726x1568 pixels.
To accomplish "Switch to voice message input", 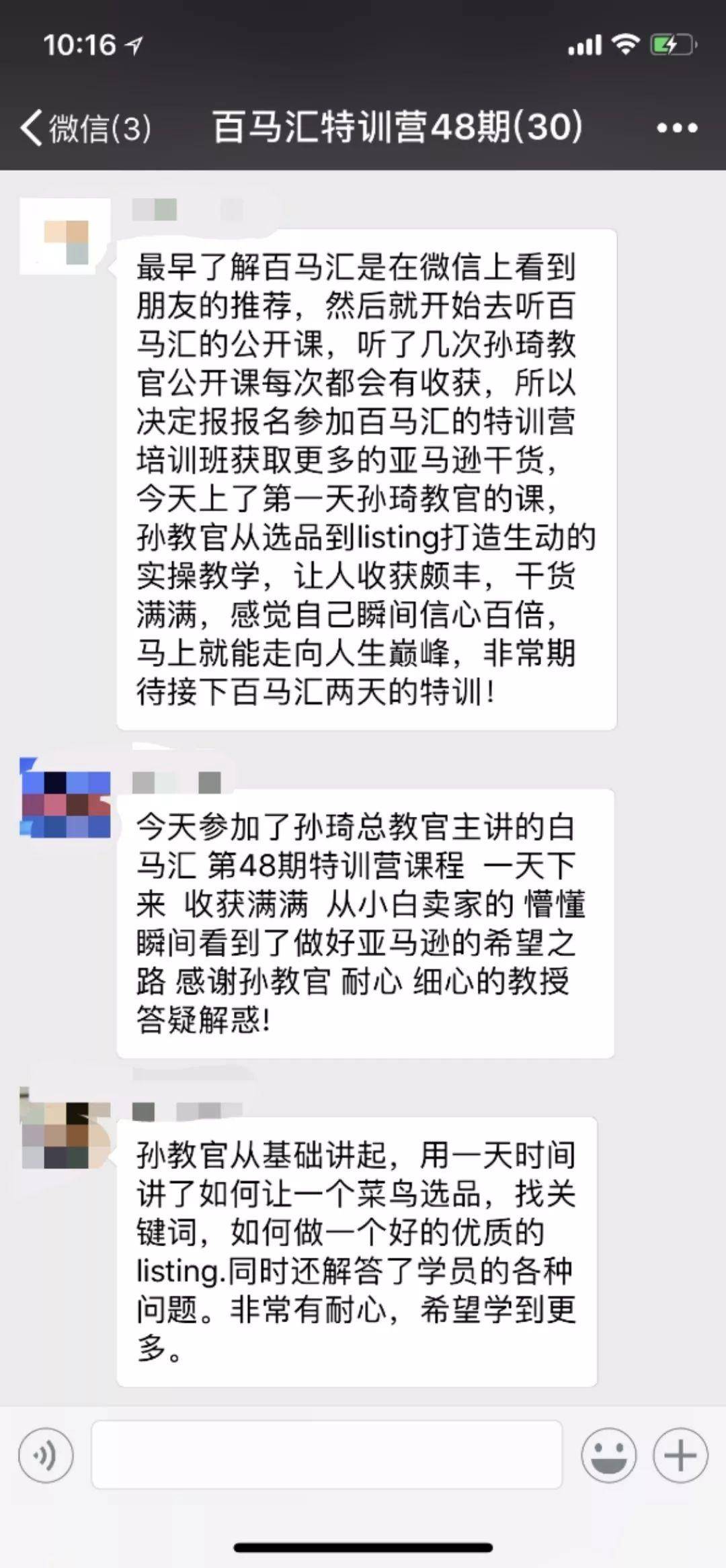I will tap(46, 1455).
